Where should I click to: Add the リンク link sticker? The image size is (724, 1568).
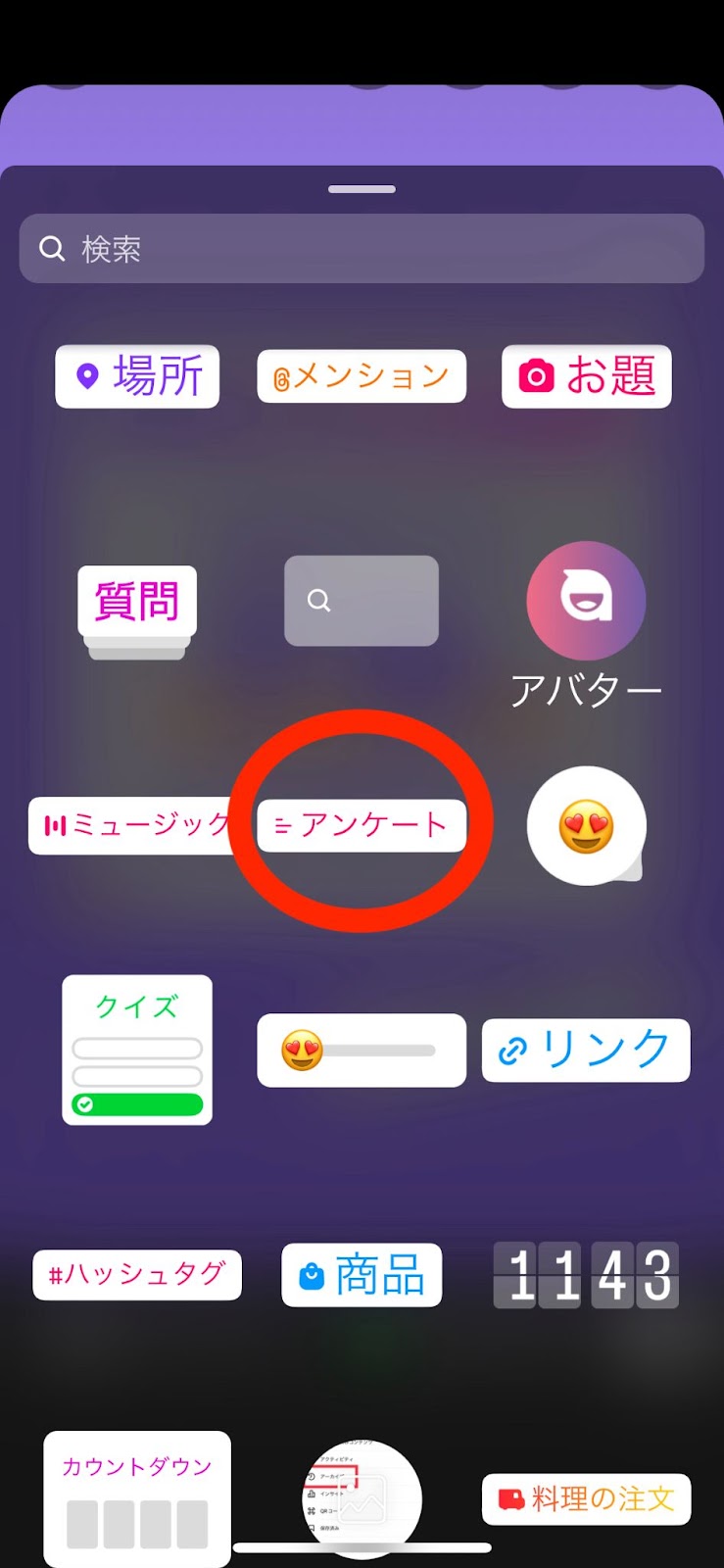(x=586, y=1051)
